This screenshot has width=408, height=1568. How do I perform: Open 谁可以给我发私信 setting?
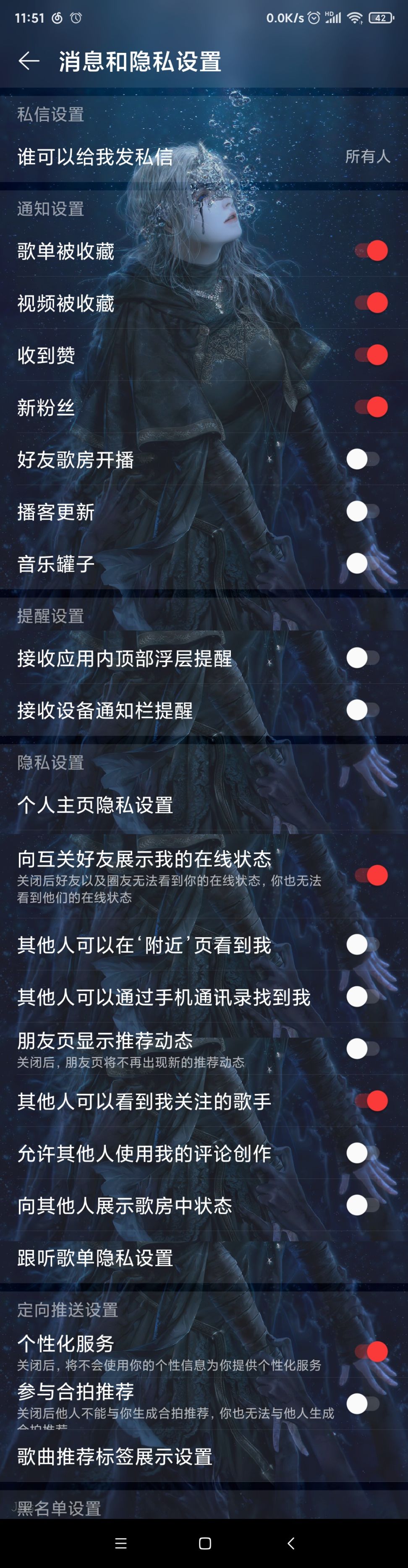click(x=204, y=157)
